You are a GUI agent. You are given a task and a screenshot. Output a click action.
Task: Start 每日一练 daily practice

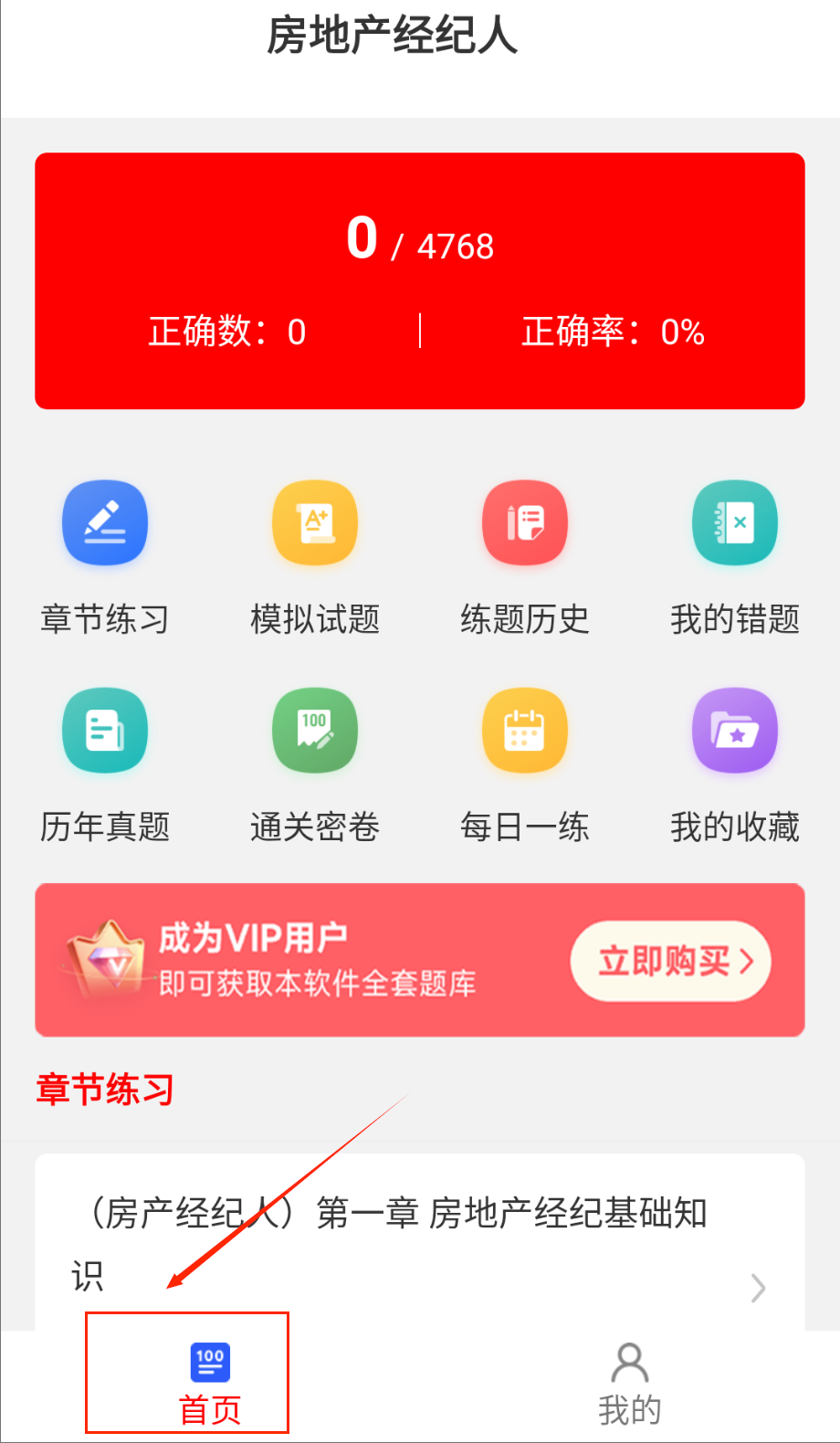point(525,731)
